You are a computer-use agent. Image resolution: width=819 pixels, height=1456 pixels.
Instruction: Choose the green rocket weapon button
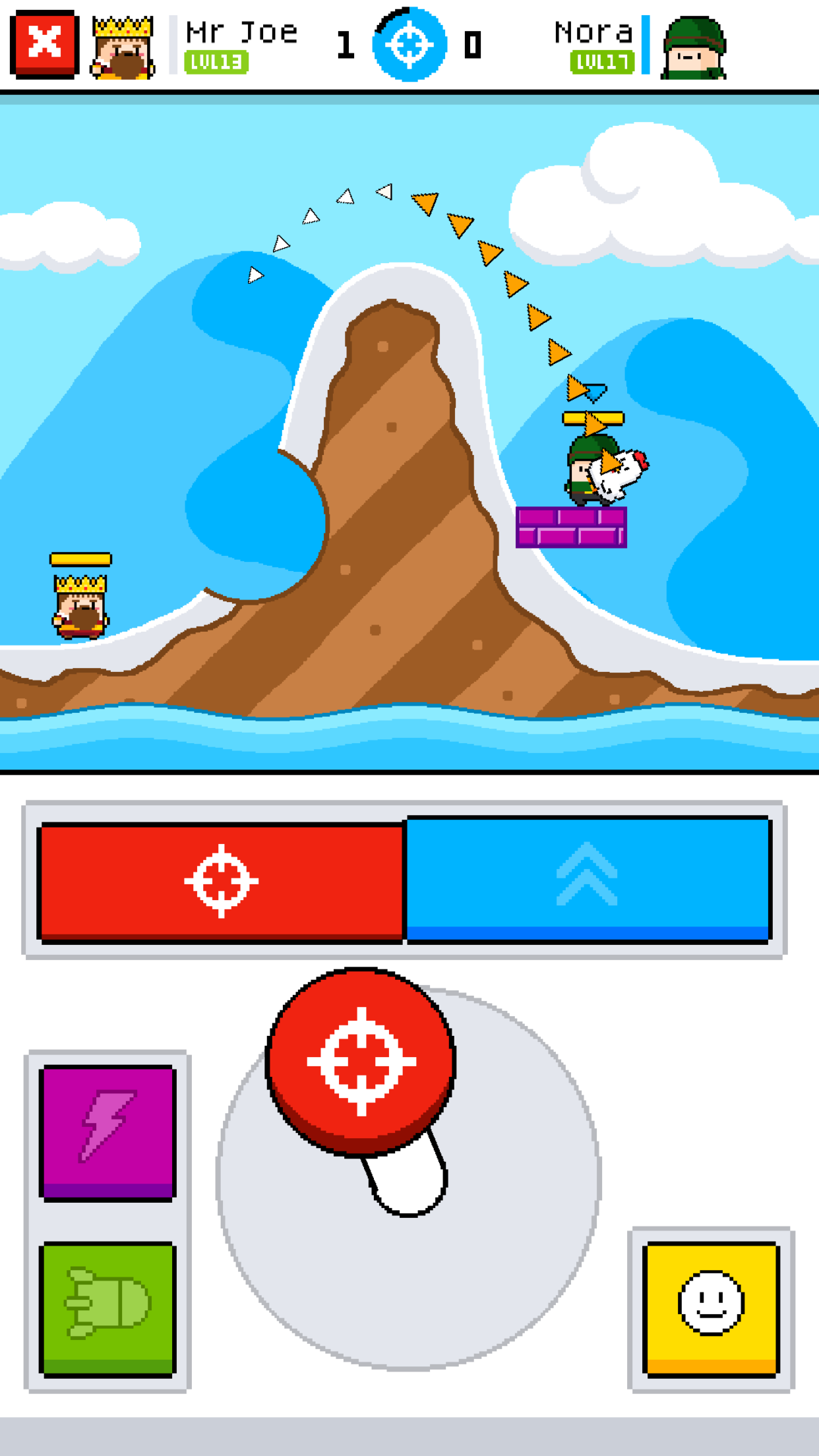click(107, 1310)
